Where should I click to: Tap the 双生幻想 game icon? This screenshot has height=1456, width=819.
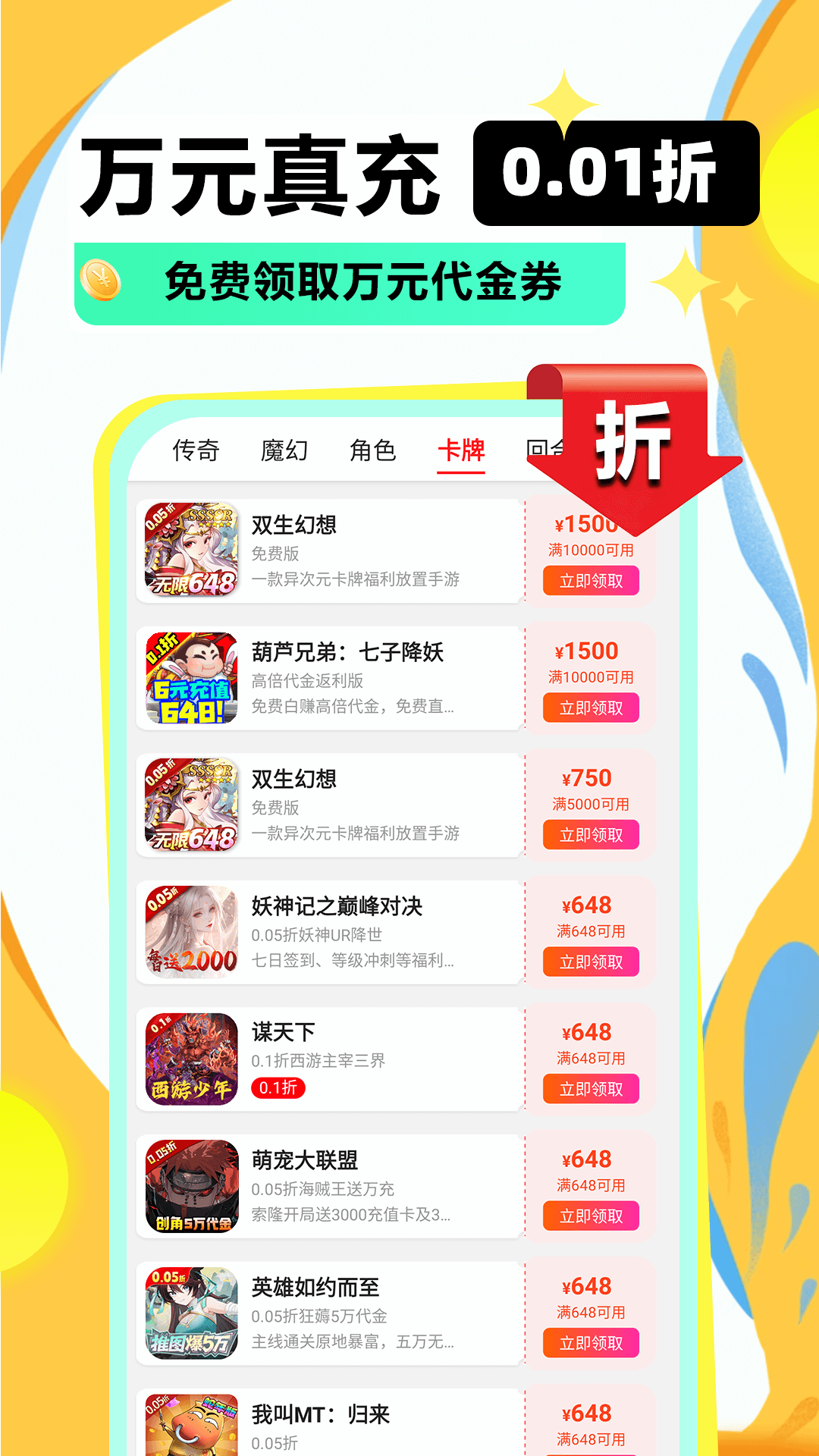[x=190, y=550]
